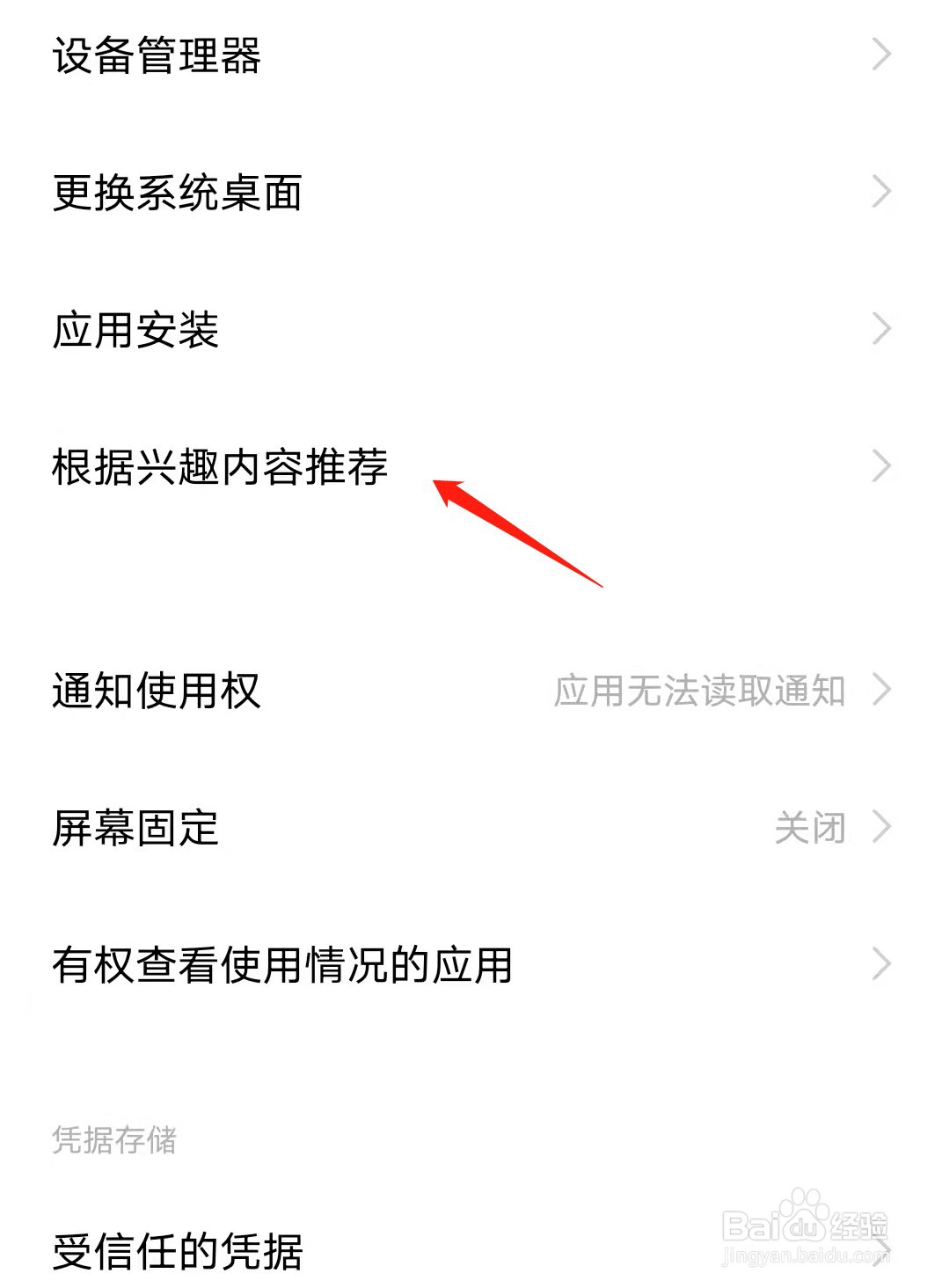The height and width of the screenshot is (1288, 942).
Task: Select the 应用安装 option
Action: coord(136,330)
